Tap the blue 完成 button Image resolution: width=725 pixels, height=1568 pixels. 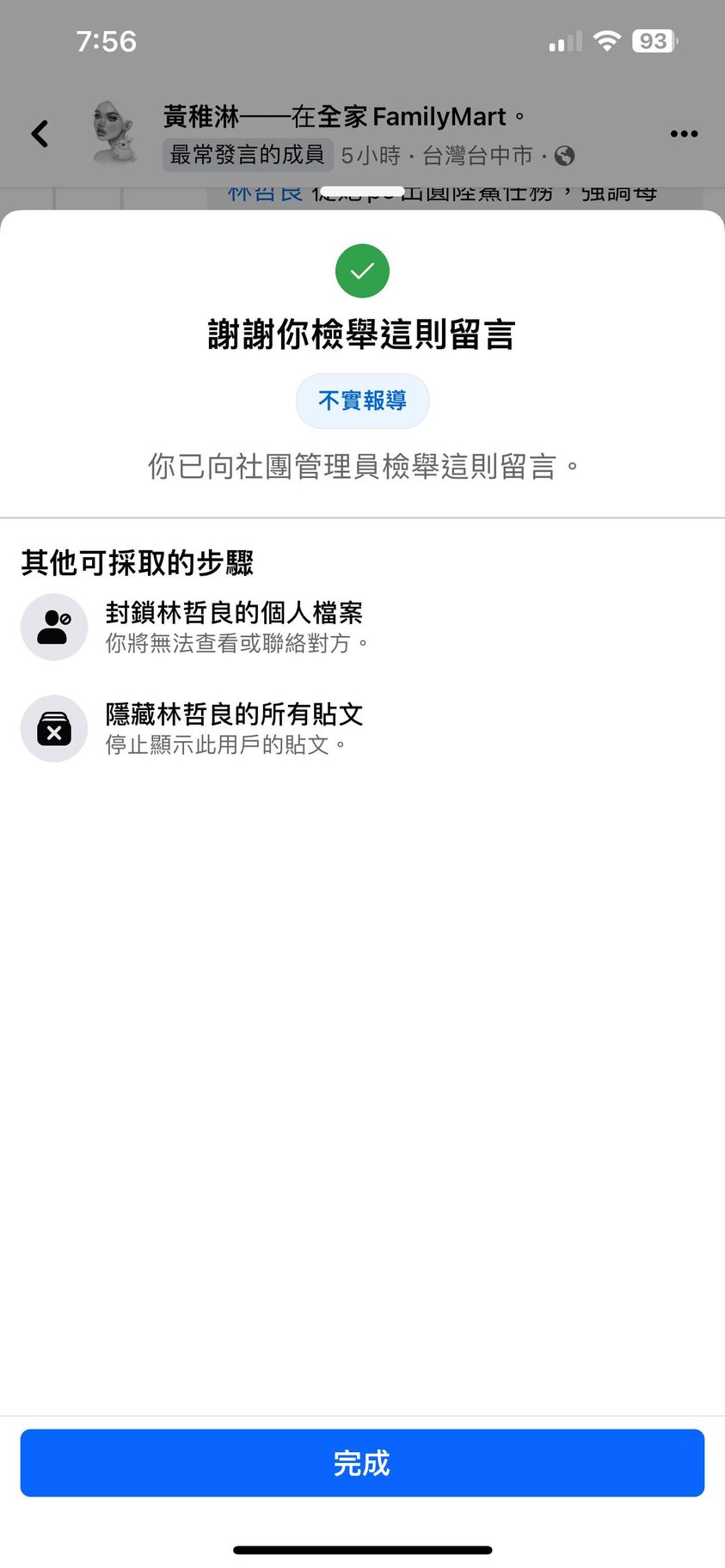click(362, 1462)
